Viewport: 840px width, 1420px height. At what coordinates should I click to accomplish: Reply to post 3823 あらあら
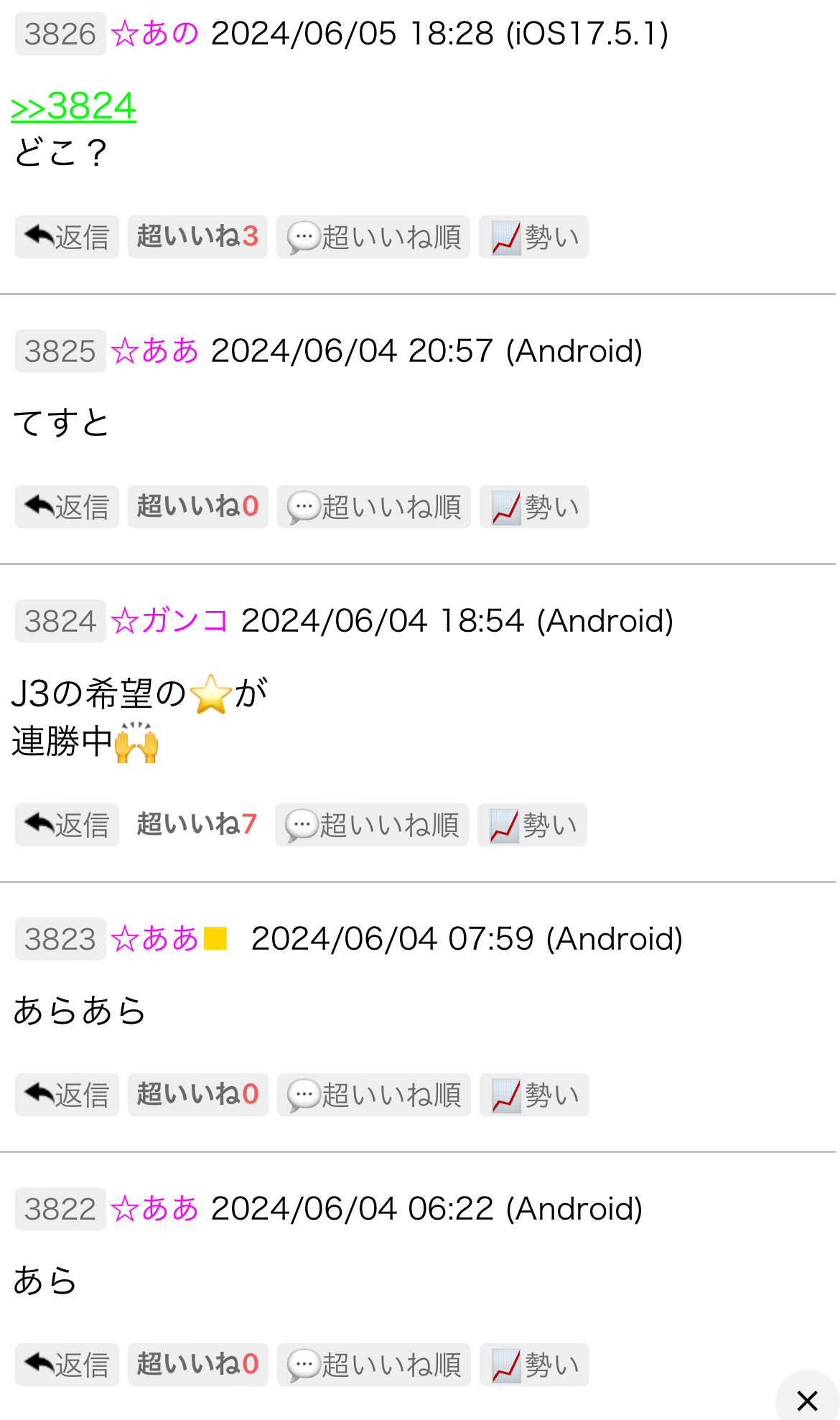pyautogui.click(x=67, y=1095)
